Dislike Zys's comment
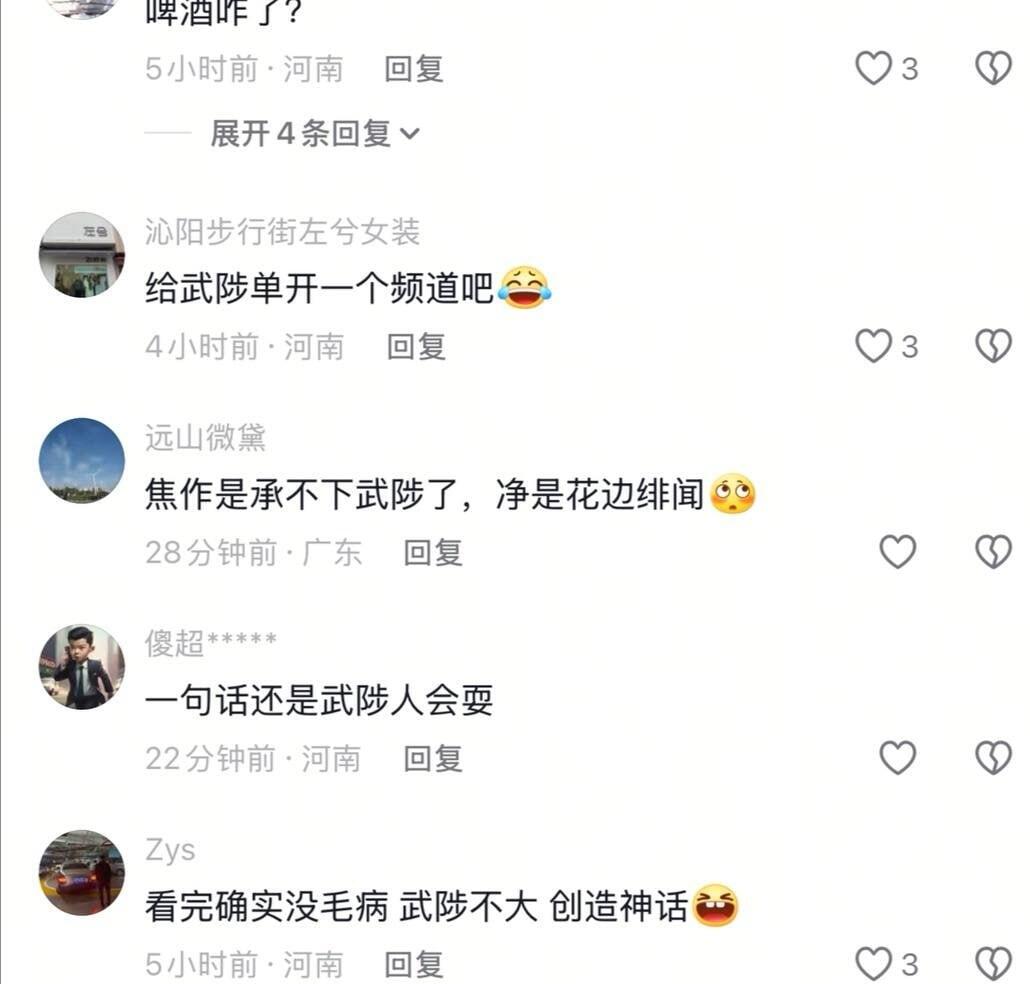 point(993,964)
